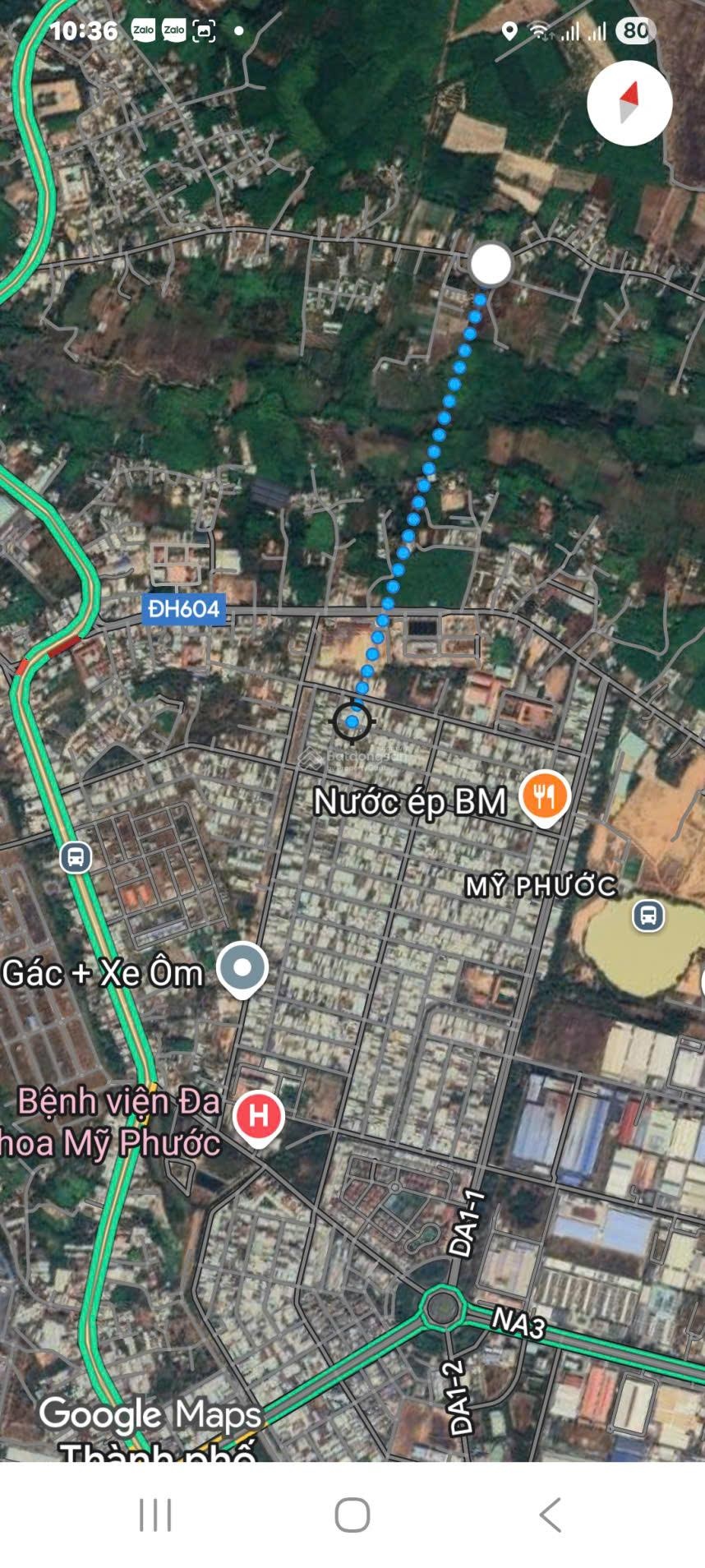
Task: Select the Bệnh viện Đa khoa Mỹ Phước hospital marker
Action: (x=258, y=1116)
